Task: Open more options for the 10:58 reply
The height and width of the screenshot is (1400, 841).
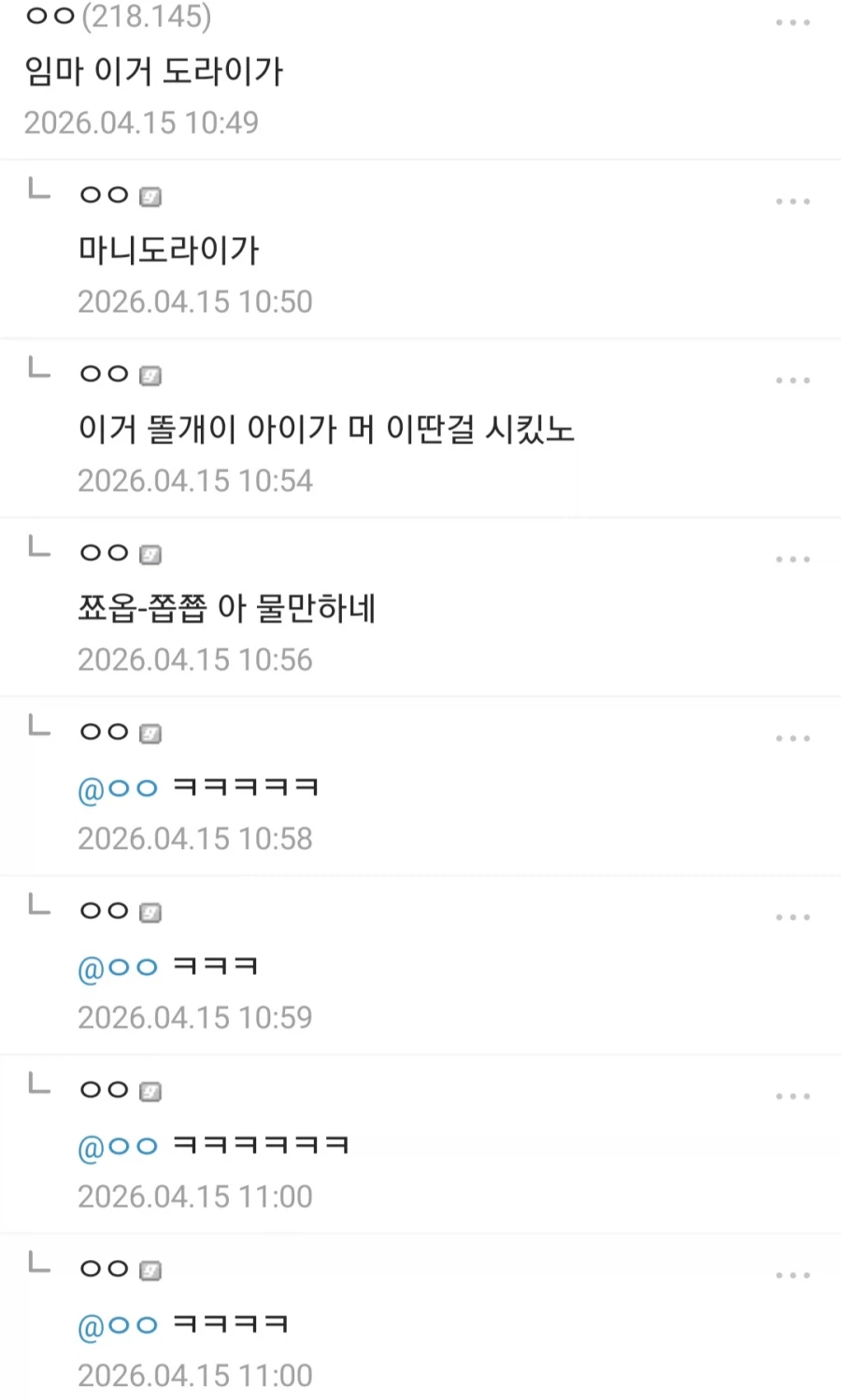Action: coord(792,739)
